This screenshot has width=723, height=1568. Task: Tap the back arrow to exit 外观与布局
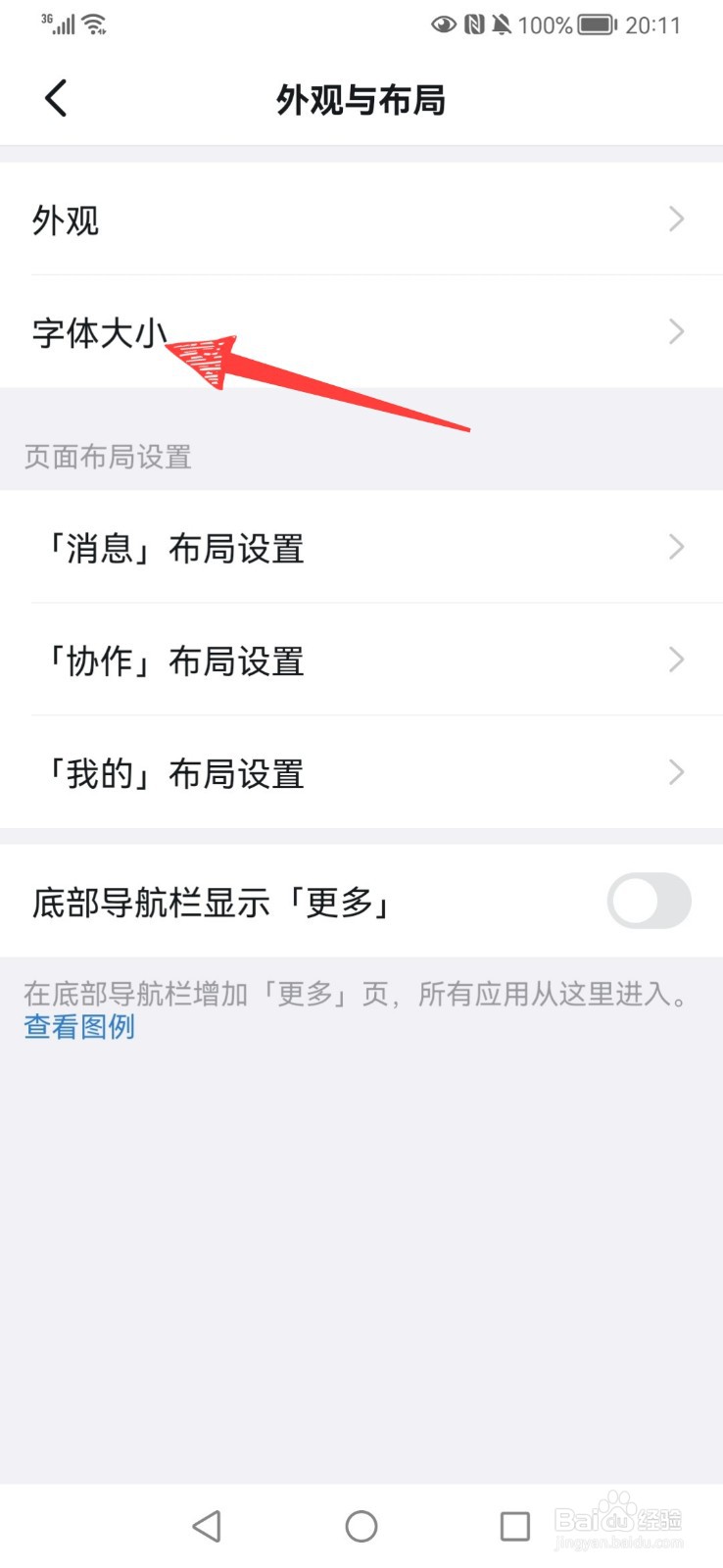(56, 98)
